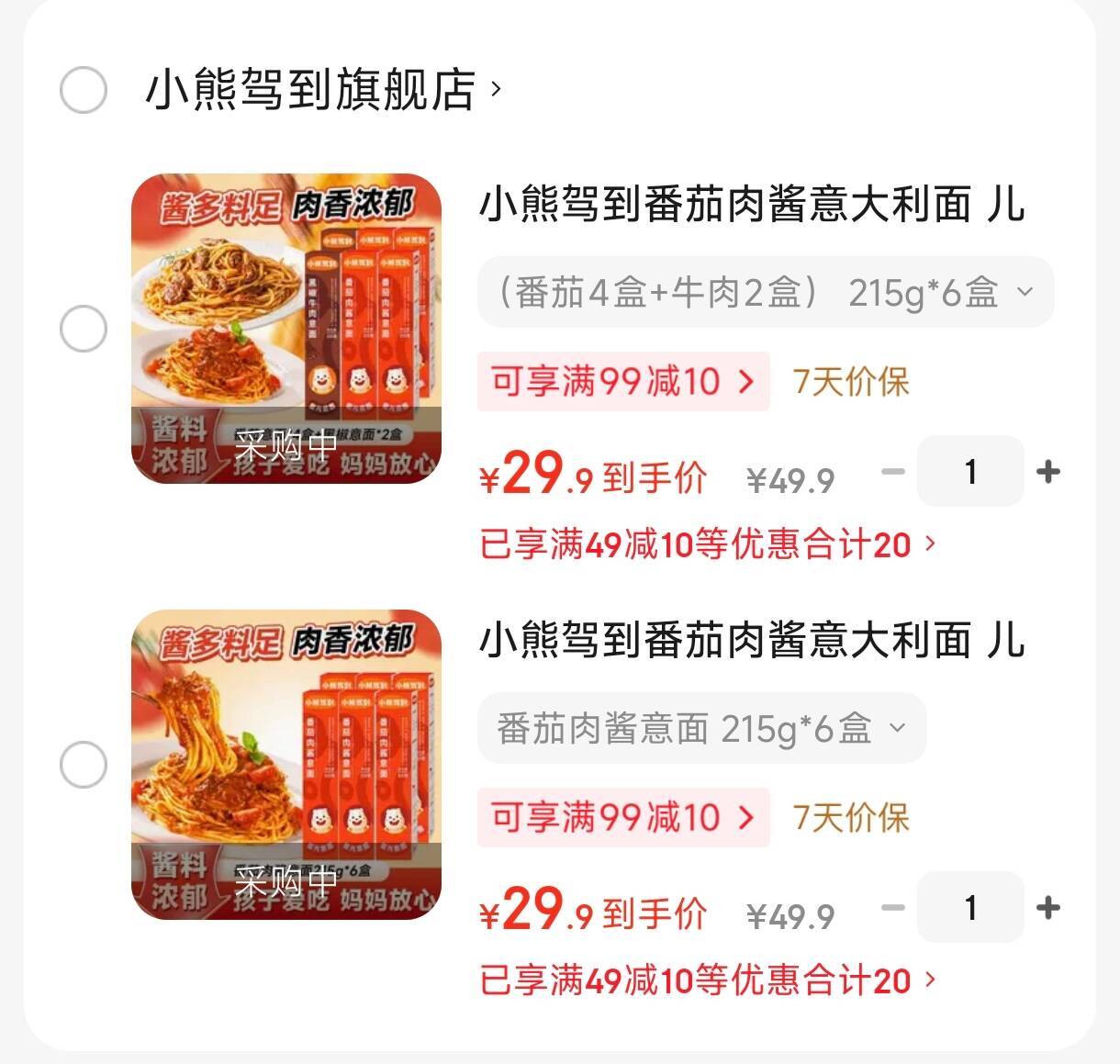Viewport: 1120px width, 1064px height.
Task: Open the product image of the 番茄4盒+牛肉2盒 pasta
Action: click(286, 329)
